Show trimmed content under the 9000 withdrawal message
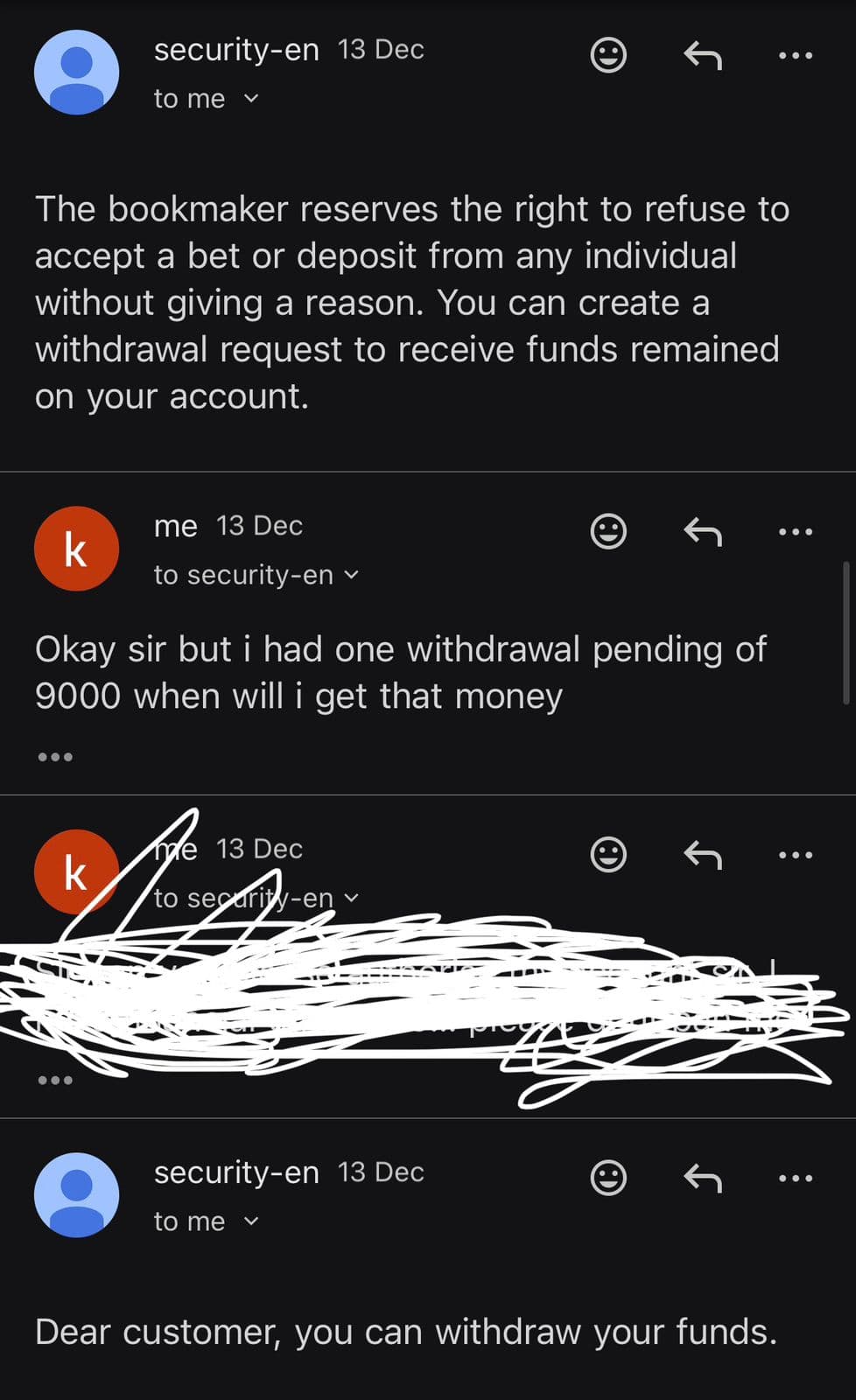This screenshot has height=1400, width=856. click(55, 757)
